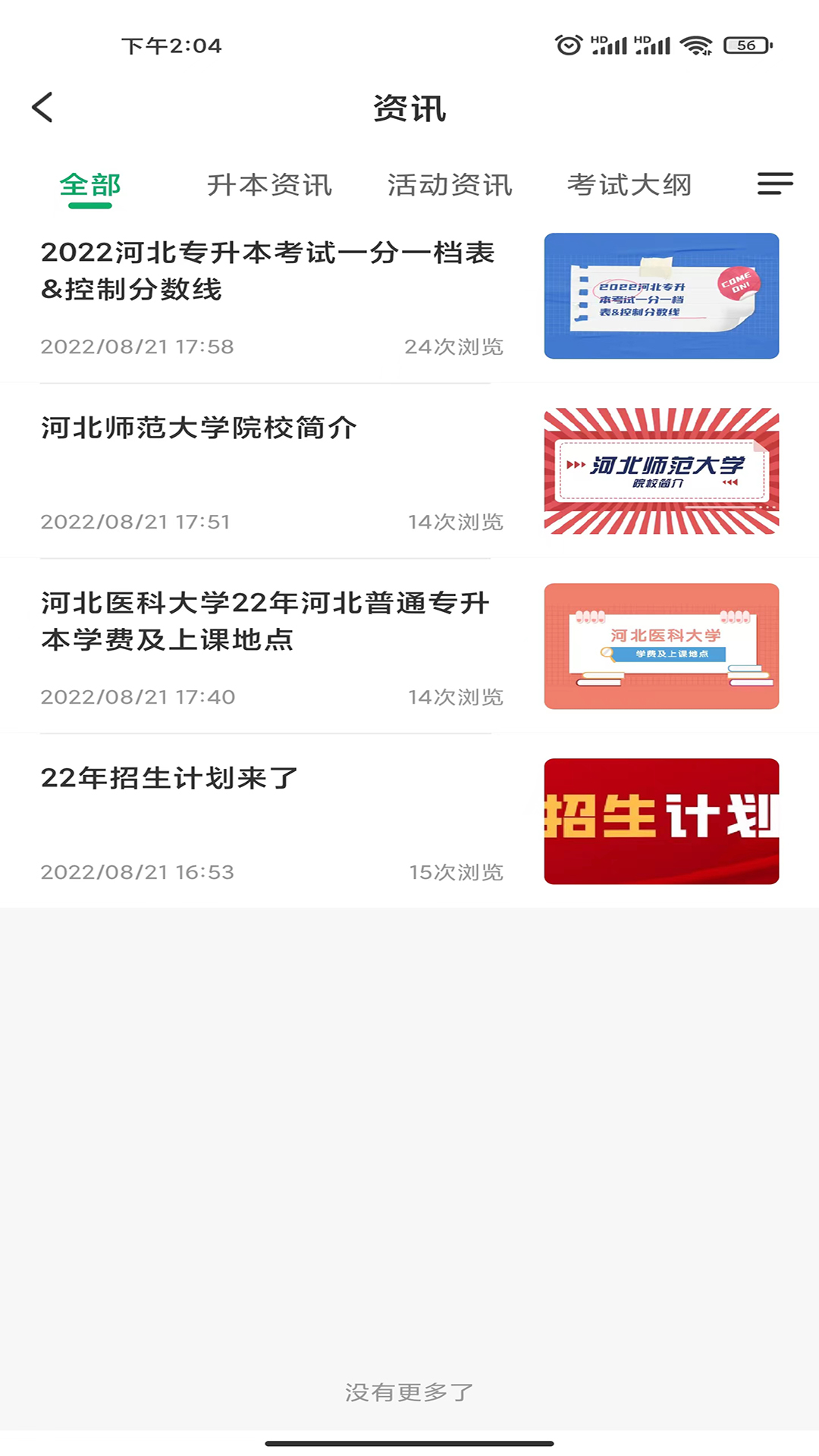Tap the 下午2:04 time display
This screenshot has height=1456, width=819.
tap(173, 45)
